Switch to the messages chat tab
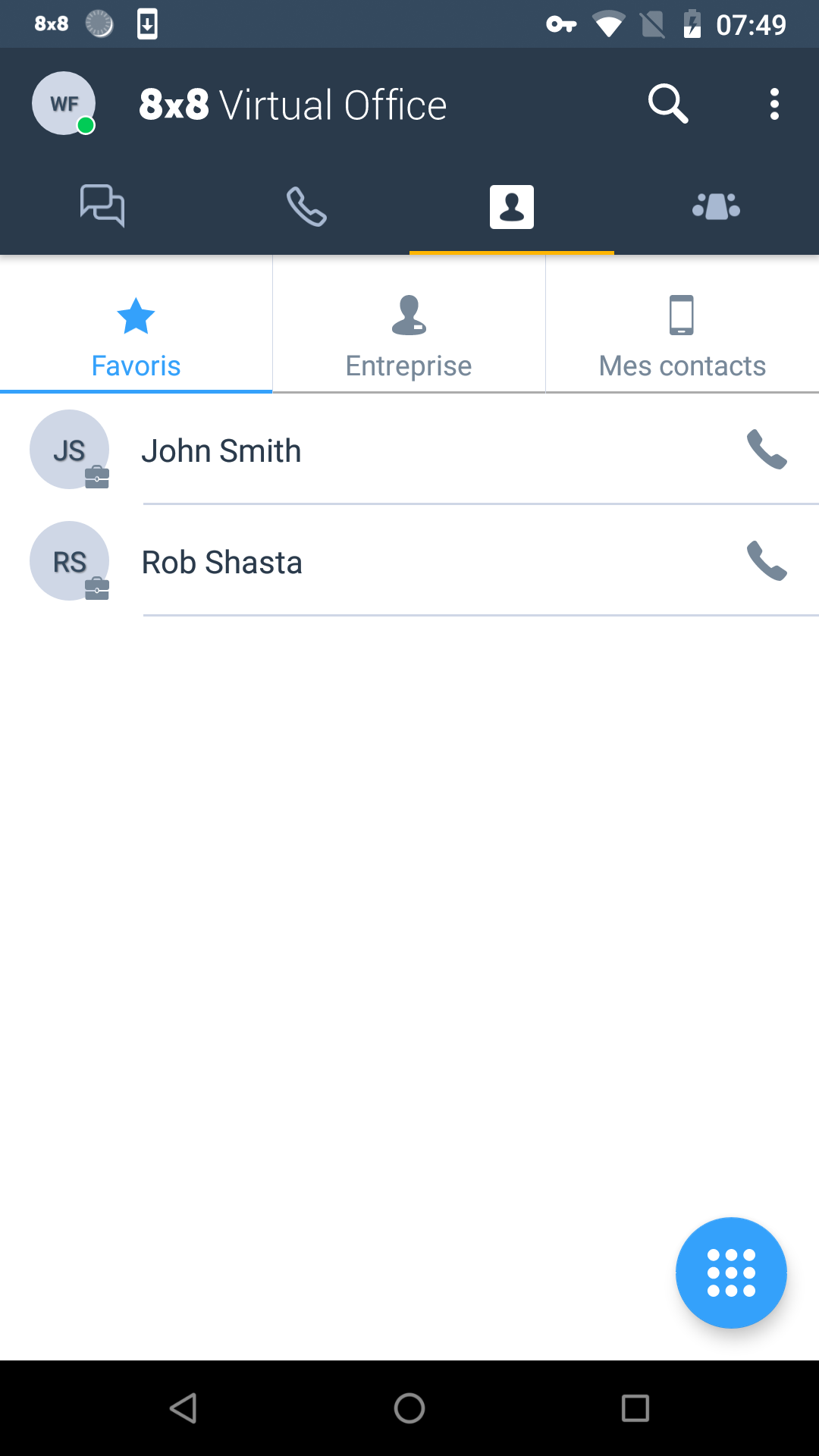Viewport: 819px width, 1456px height. [x=102, y=206]
